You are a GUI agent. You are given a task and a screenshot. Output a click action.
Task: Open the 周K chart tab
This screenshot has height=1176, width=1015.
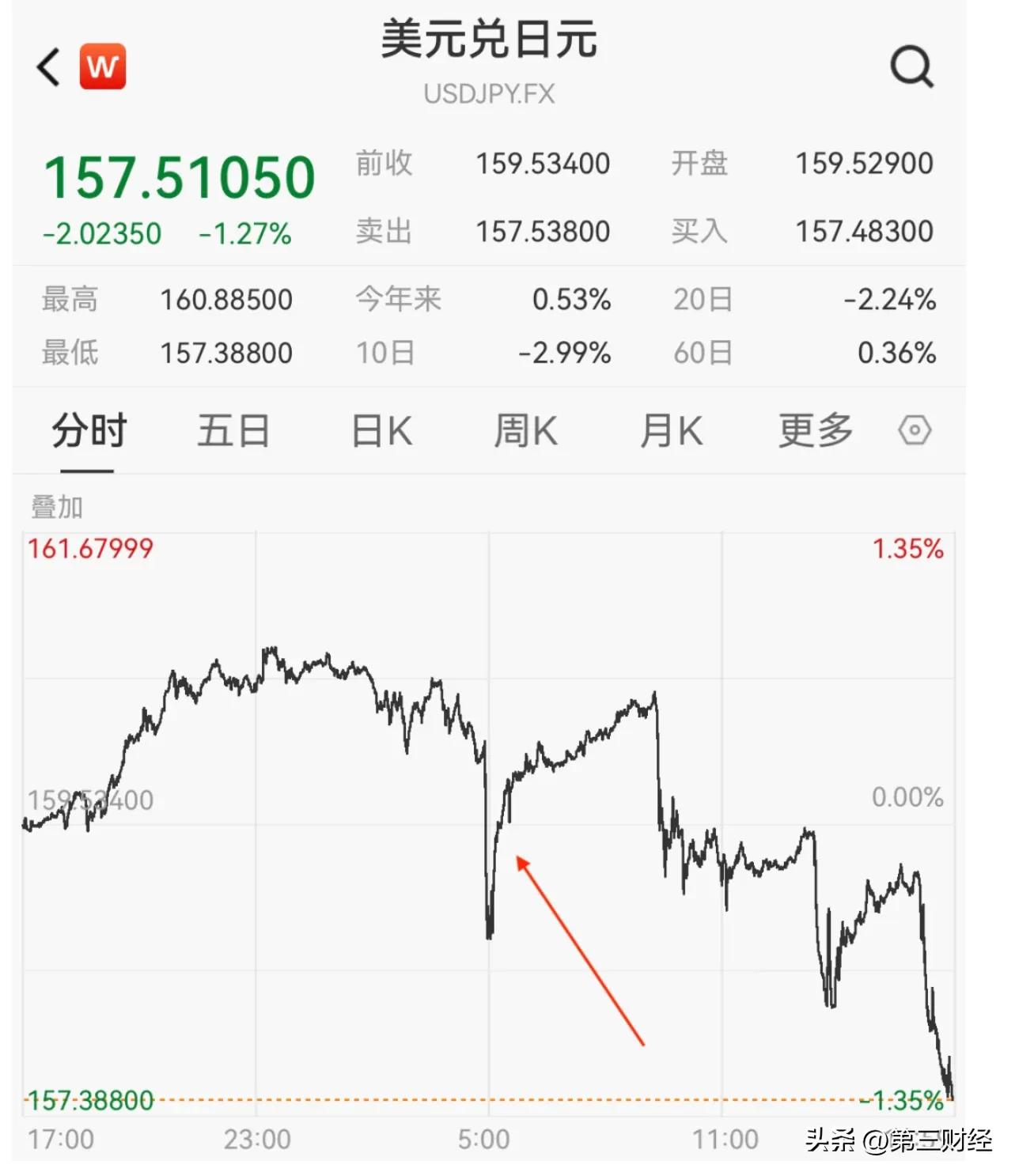526,431
